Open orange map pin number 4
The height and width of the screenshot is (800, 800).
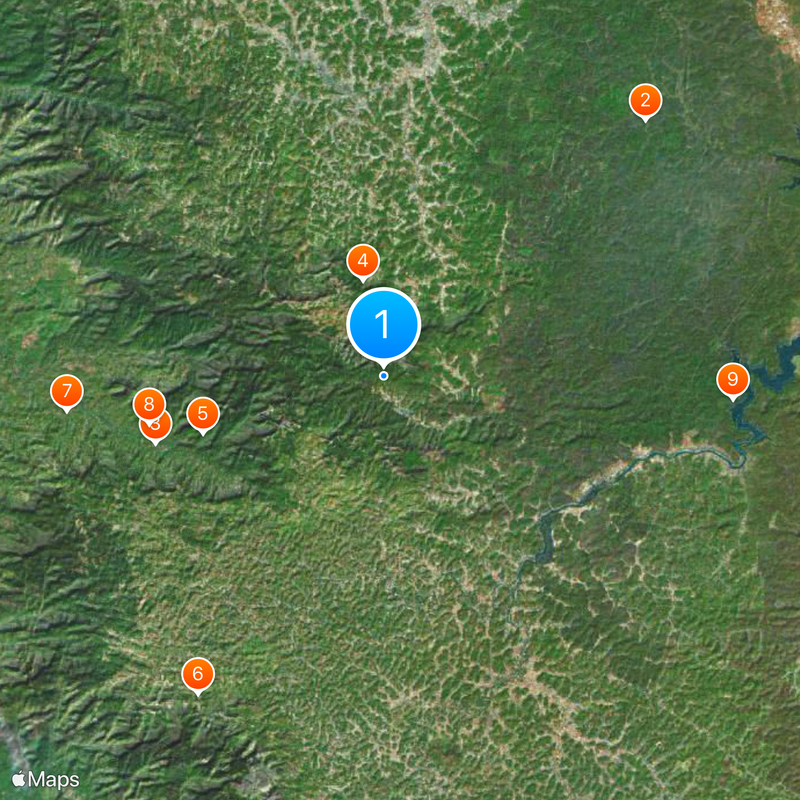coord(362,262)
